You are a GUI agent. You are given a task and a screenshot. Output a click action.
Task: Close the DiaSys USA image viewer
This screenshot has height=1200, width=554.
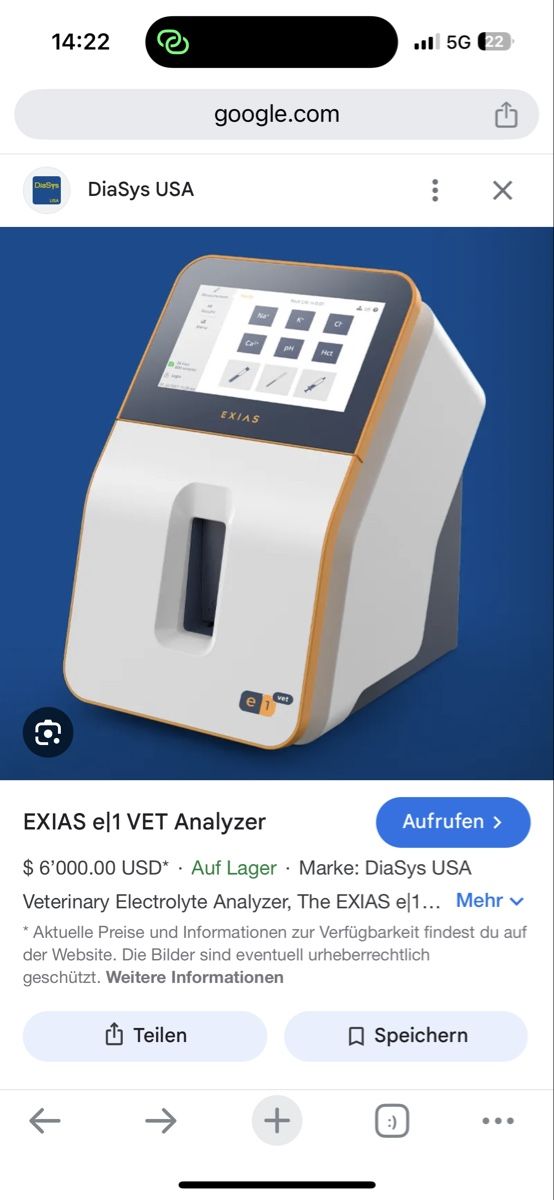[x=502, y=190]
